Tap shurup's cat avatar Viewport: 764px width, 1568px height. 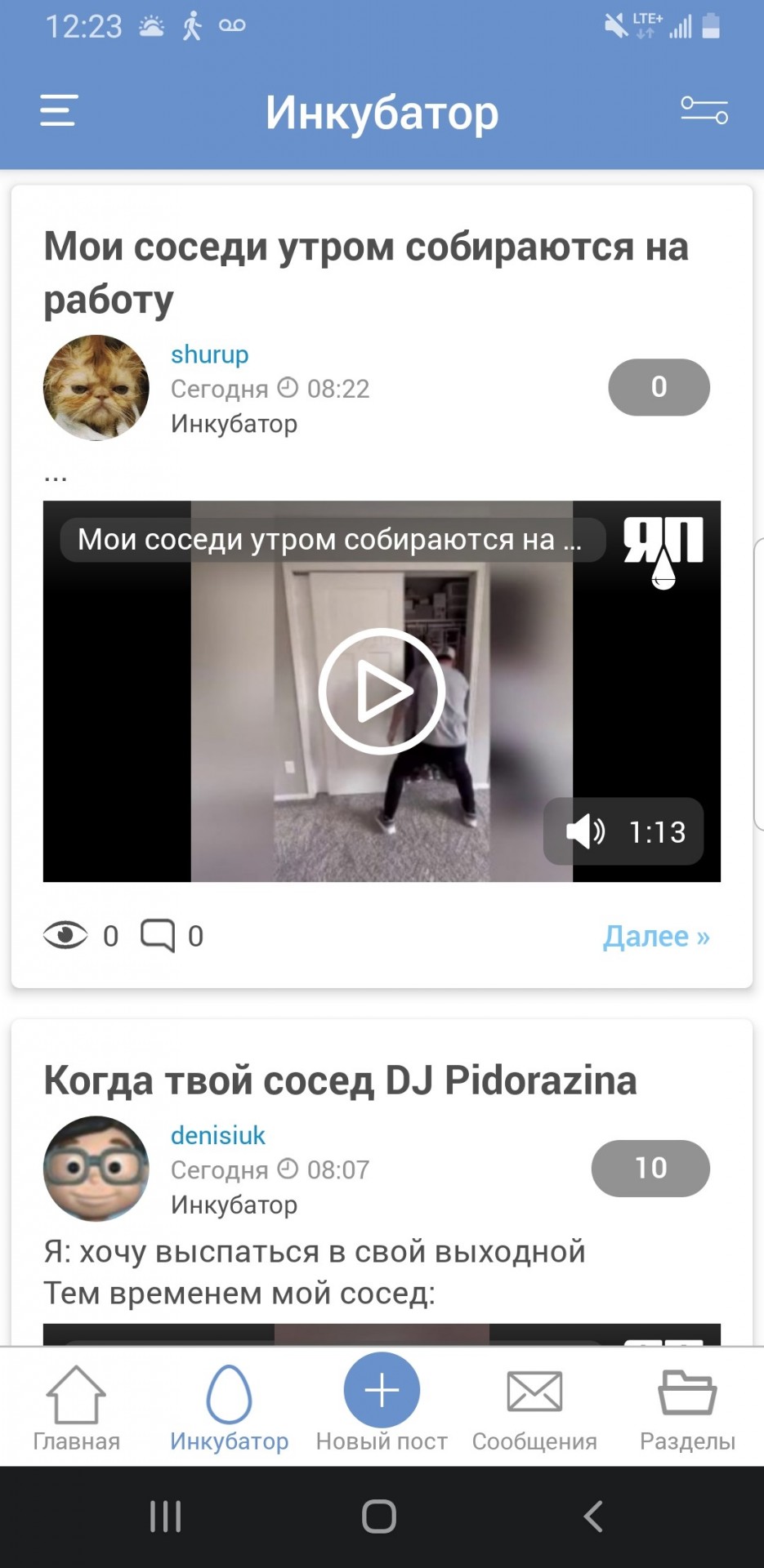(96, 388)
